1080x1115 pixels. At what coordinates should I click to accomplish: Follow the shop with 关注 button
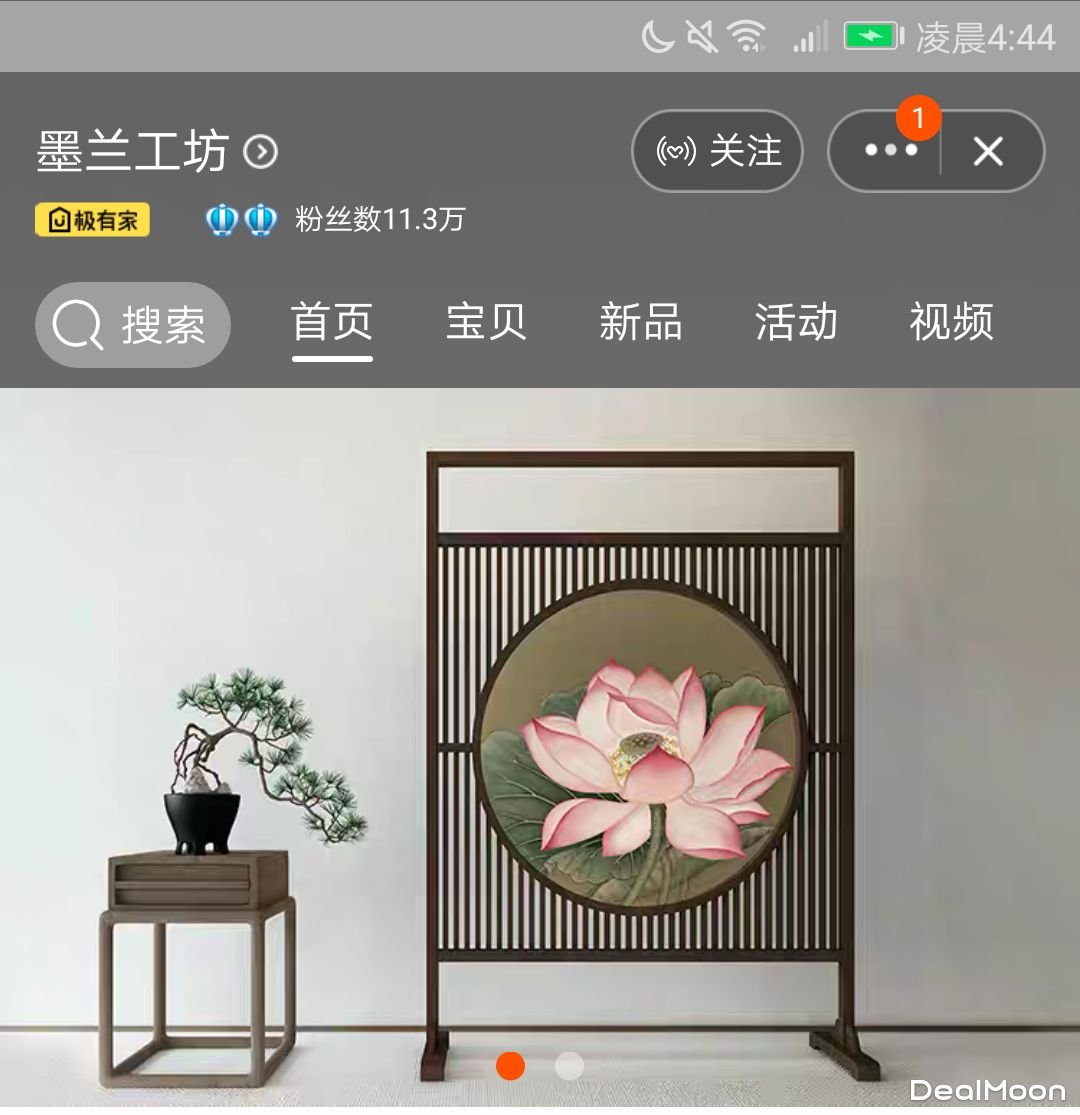tap(717, 151)
